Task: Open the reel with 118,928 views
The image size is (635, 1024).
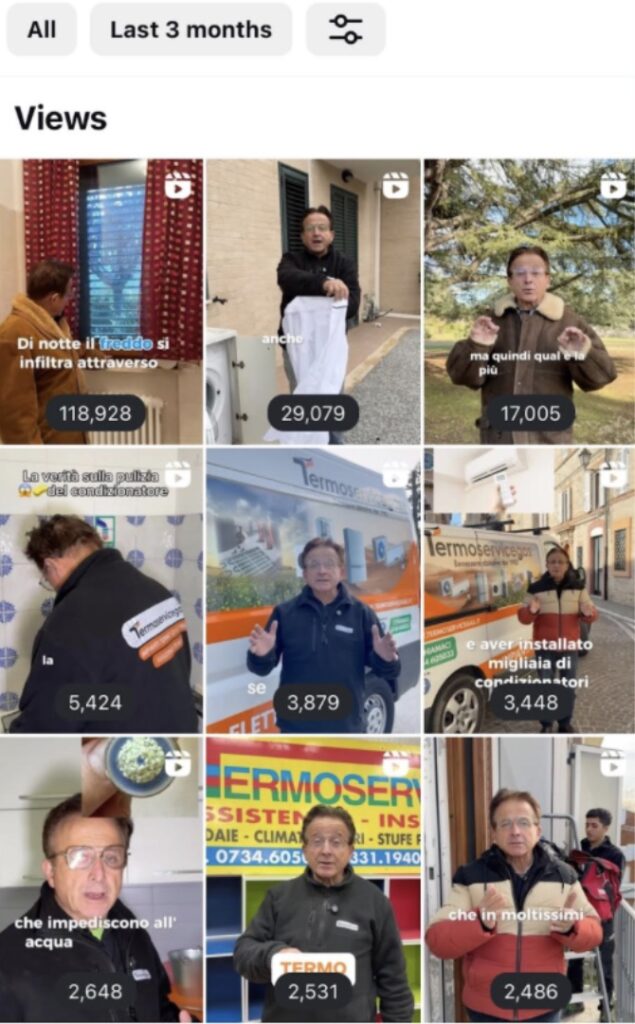Action: point(101,302)
